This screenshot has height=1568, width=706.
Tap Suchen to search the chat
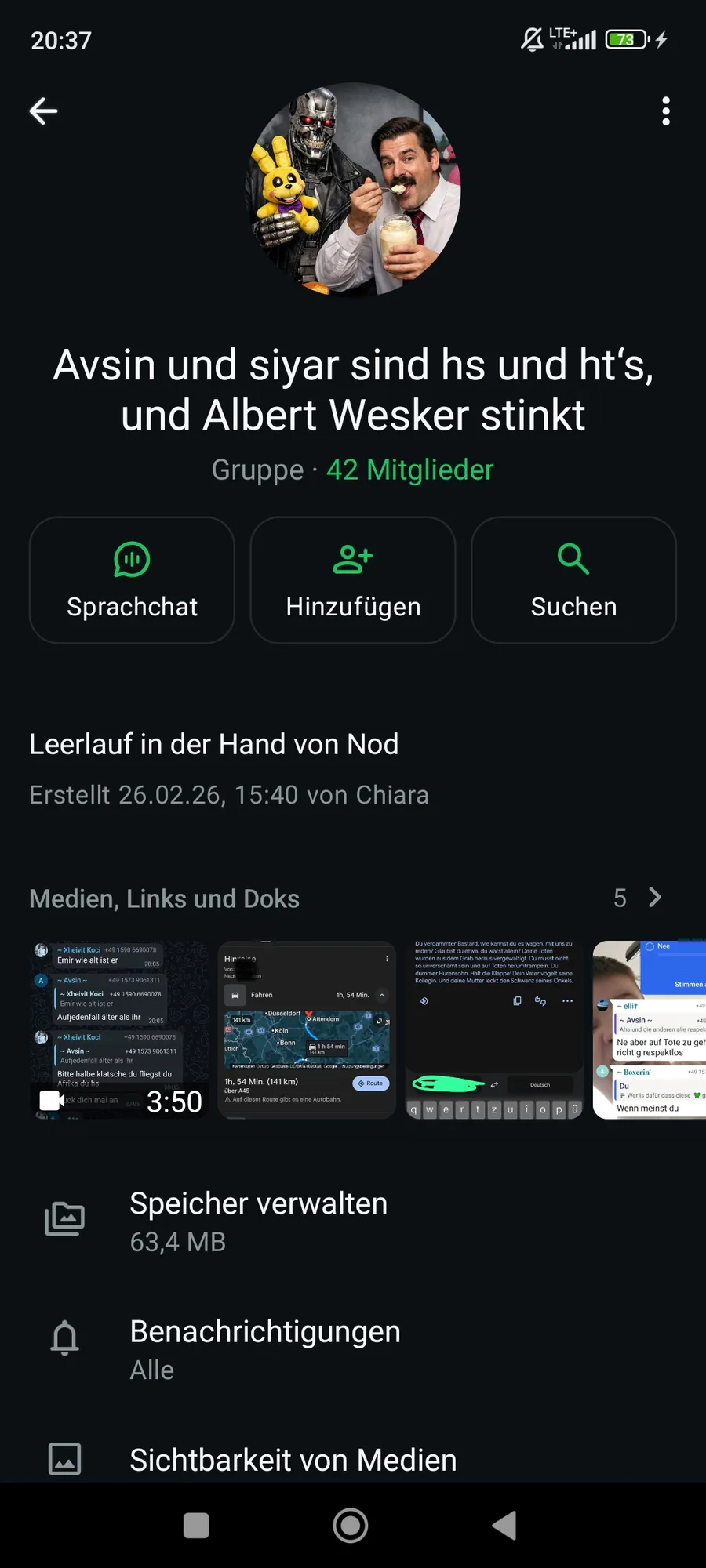(573, 580)
